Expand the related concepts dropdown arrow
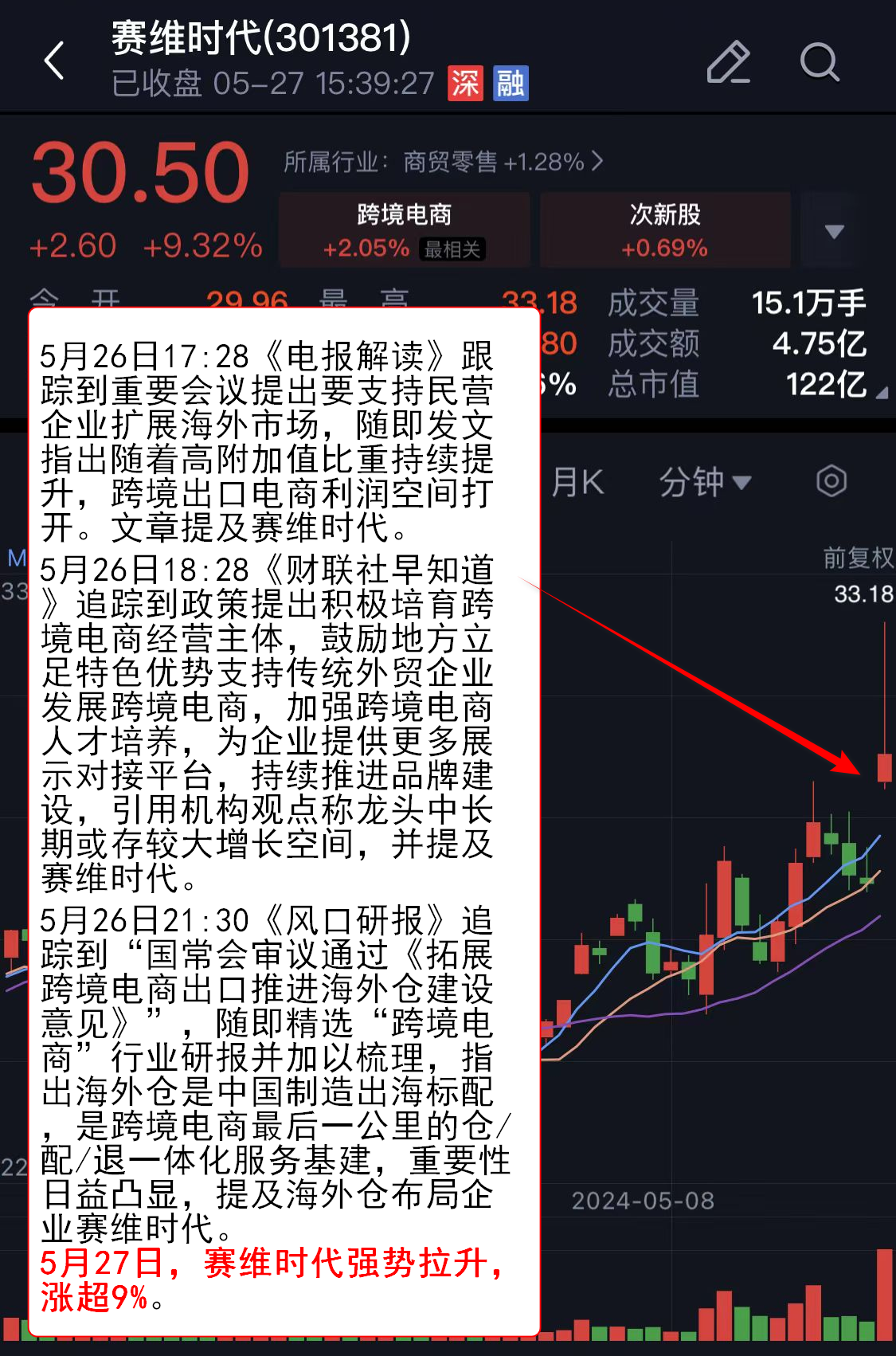 click(x=834, y=231)
